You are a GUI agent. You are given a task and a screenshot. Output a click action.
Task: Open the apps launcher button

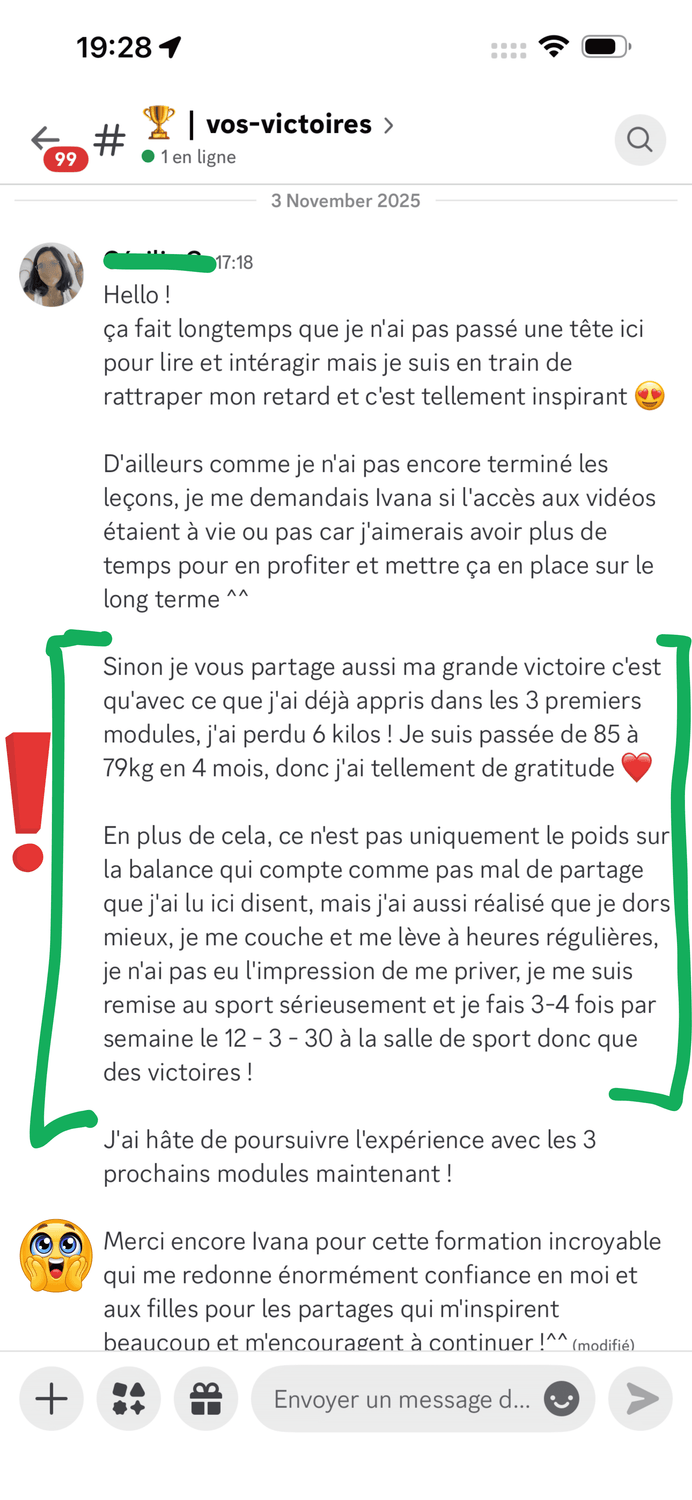click(129, 1399)
